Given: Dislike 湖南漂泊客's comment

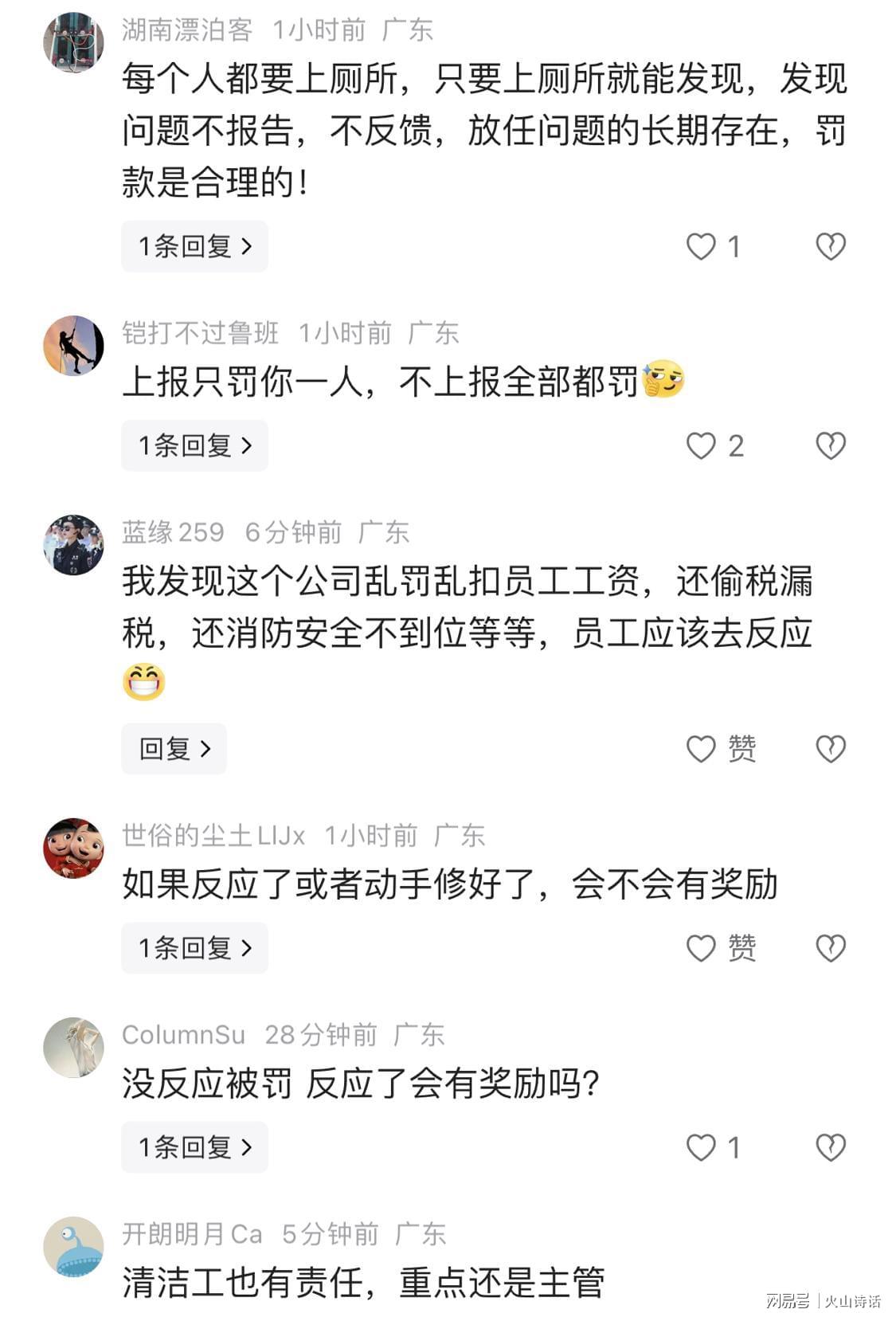Looking at the screenshot, I should point(830,246).
